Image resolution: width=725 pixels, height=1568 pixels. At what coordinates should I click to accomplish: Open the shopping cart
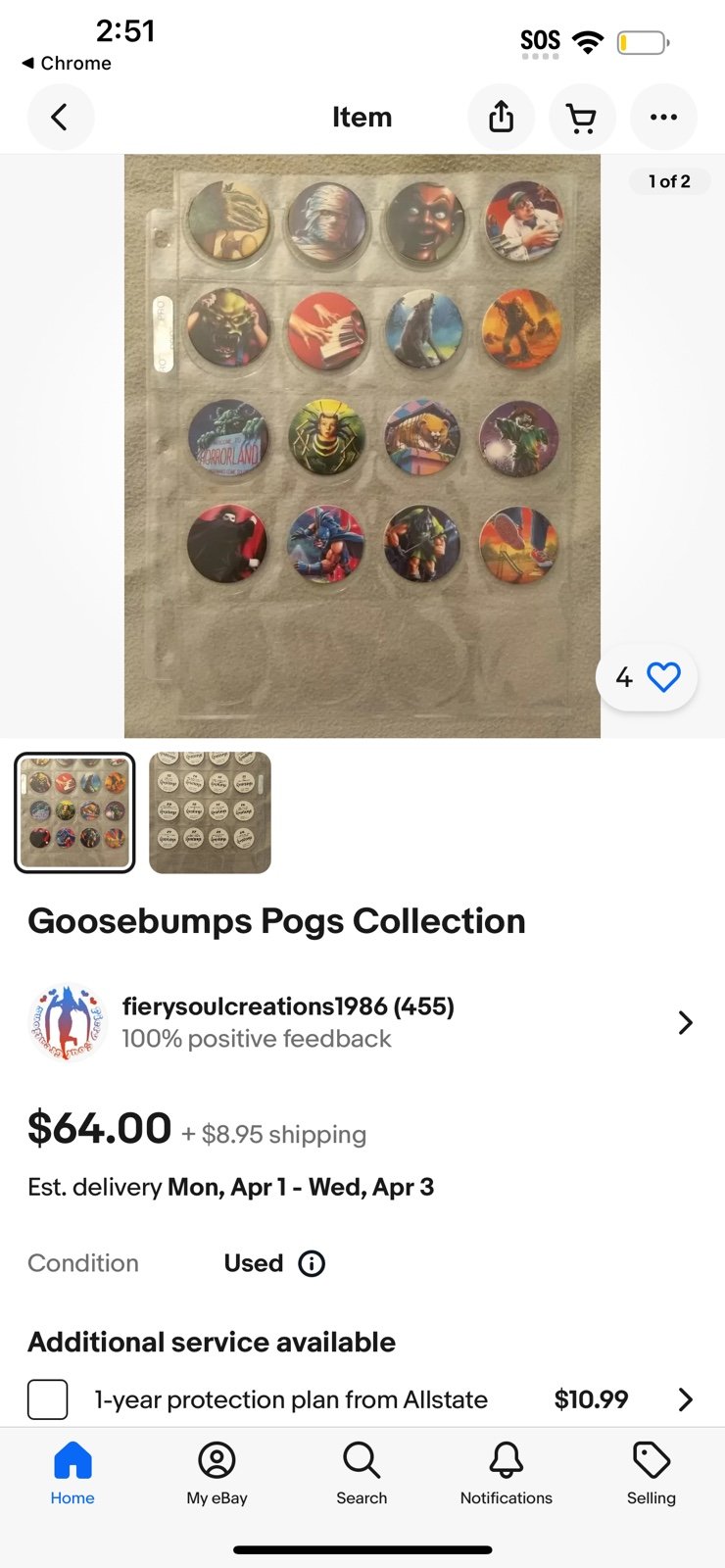[x=582, y=118]
